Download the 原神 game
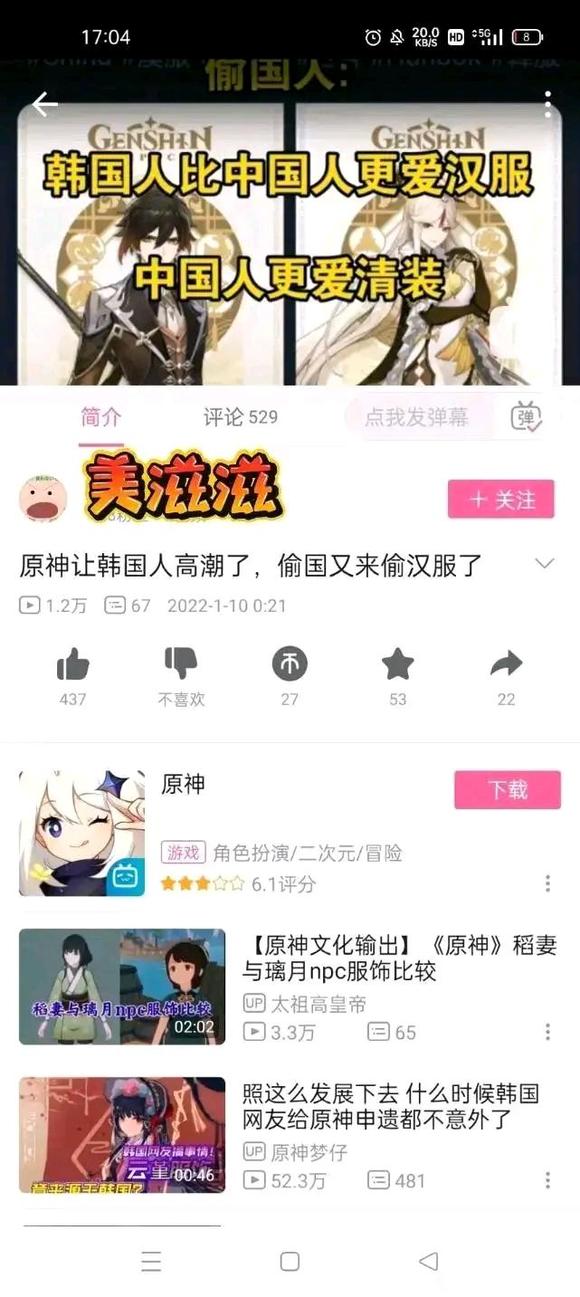 507,789
